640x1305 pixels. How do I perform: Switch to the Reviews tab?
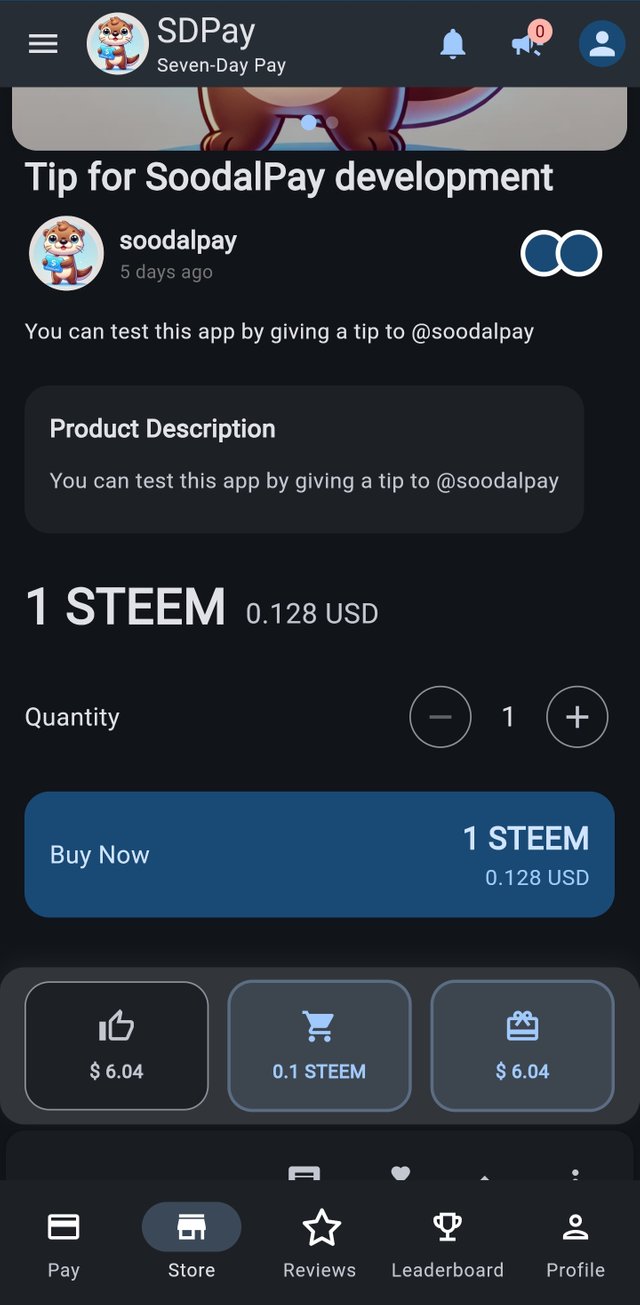tap(320, 1243)
